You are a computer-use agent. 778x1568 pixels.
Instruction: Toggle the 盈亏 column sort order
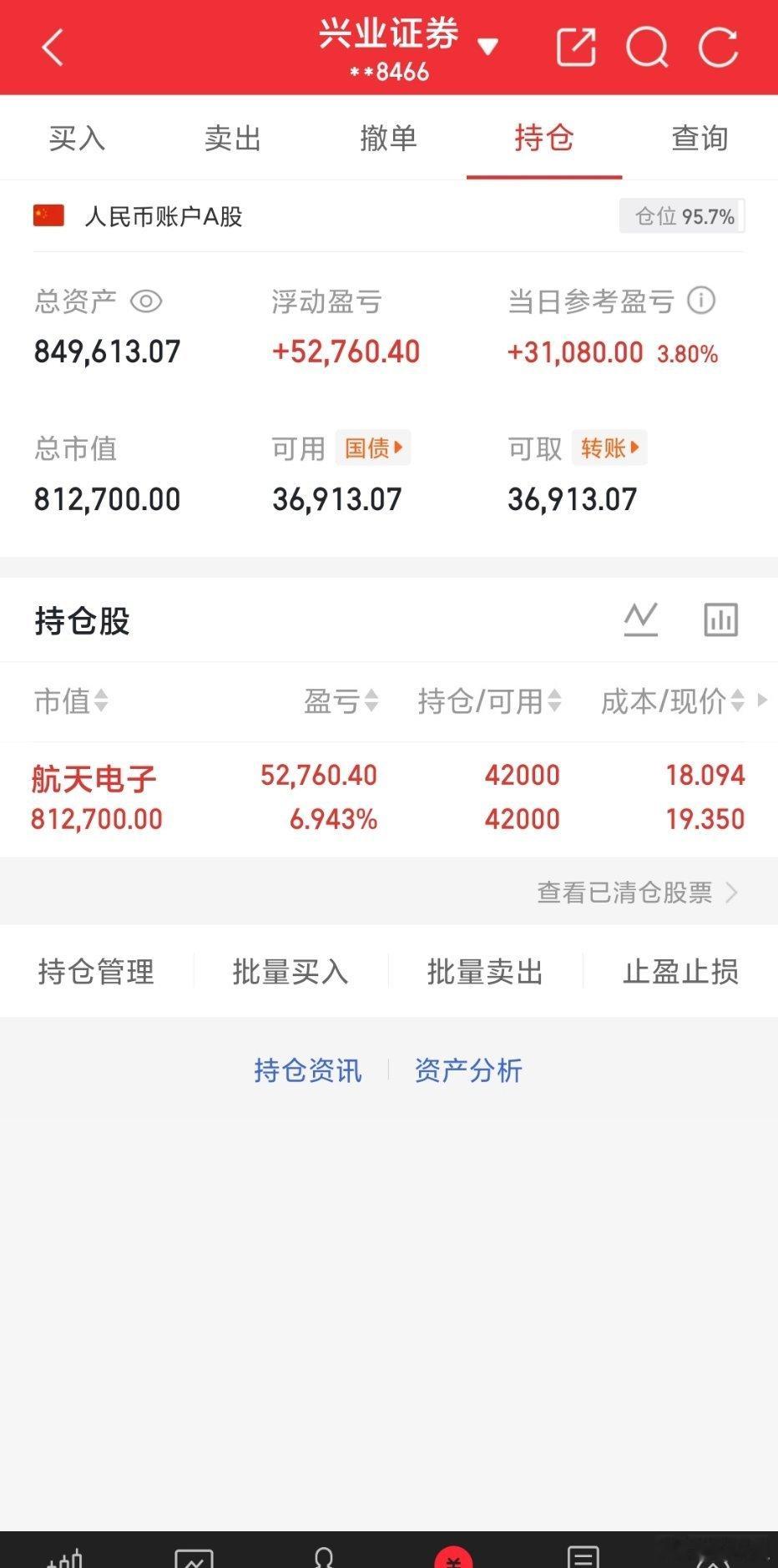pyautogui.click(x=370, y=702)
